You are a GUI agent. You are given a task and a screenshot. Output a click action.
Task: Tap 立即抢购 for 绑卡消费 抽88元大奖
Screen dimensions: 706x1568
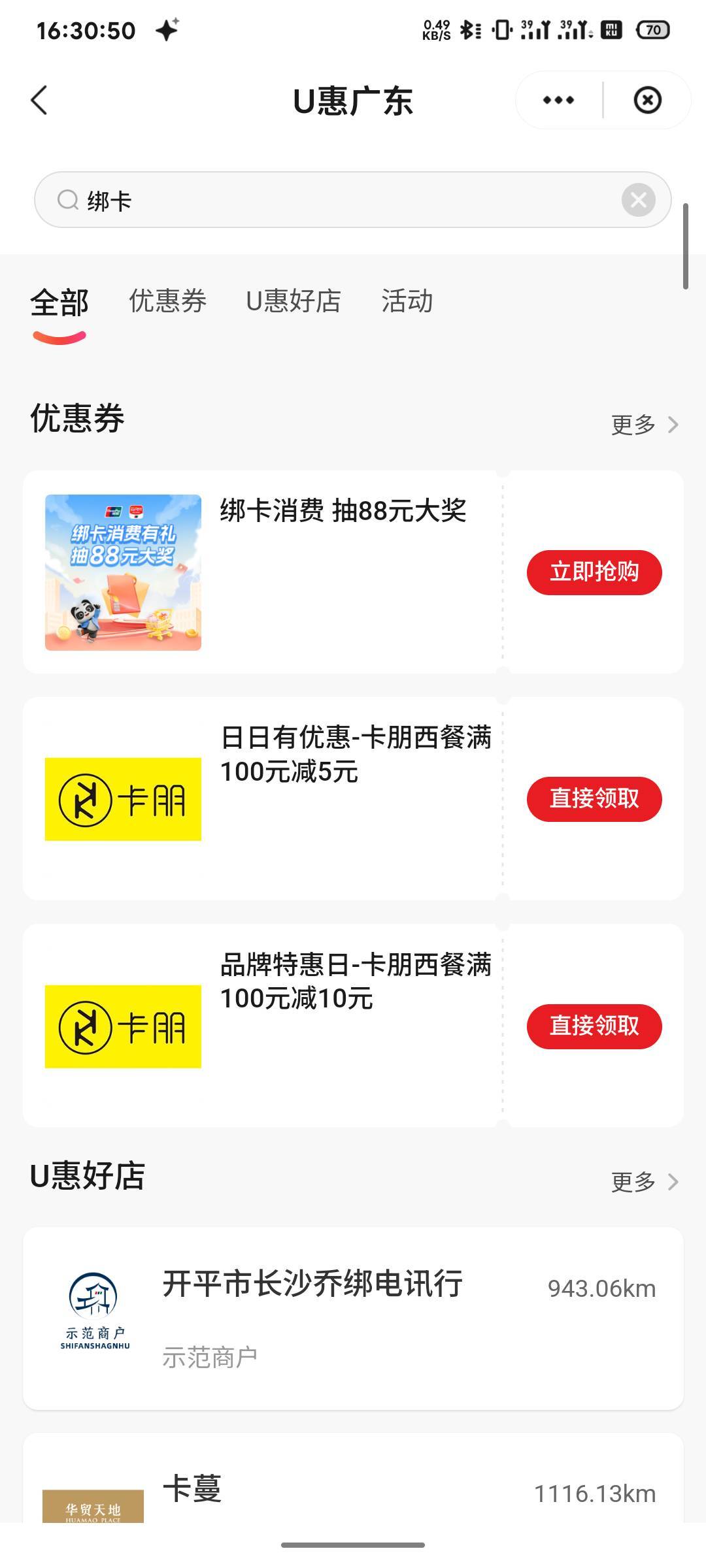(594, 572)
